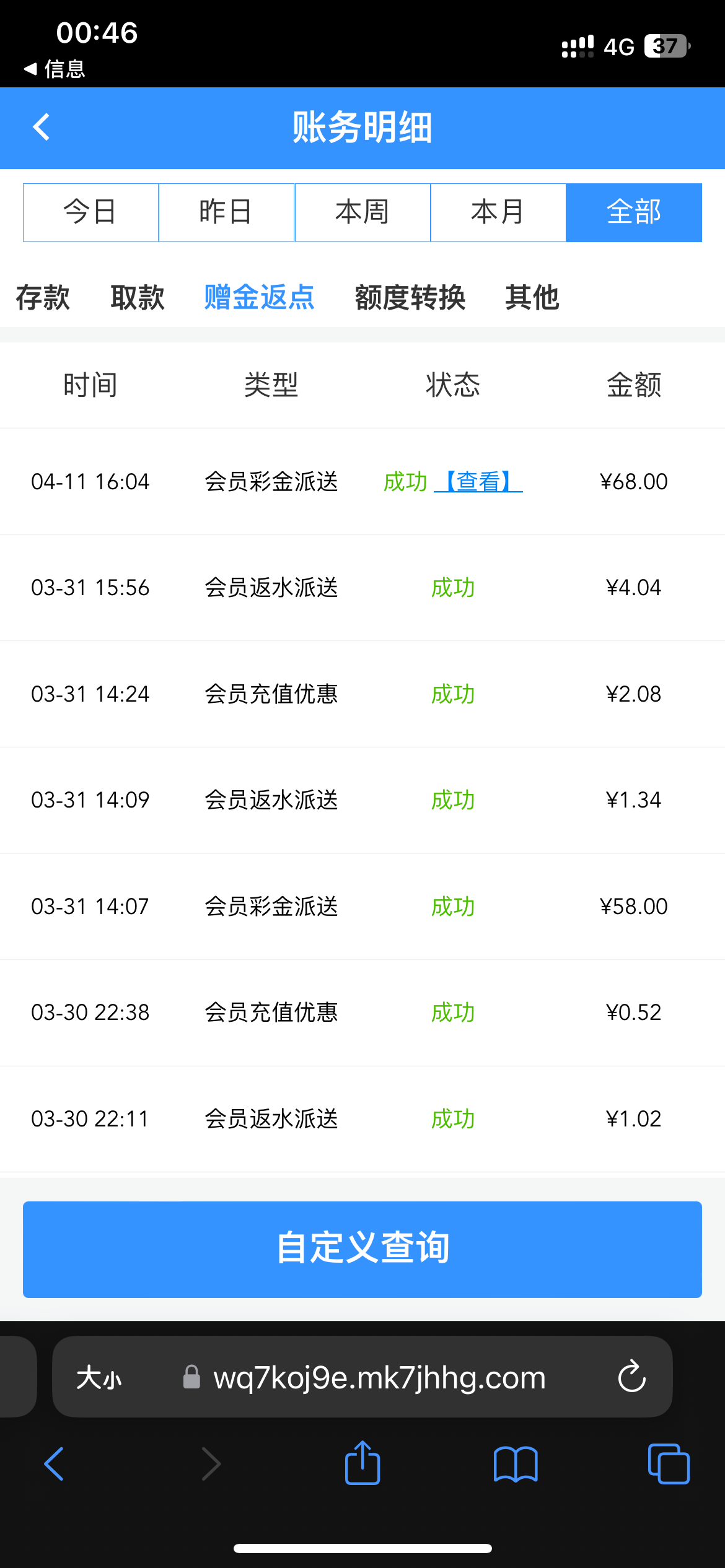This screenshot has width=725, height=1568.
Task: Show all open Safari tabs
Action: coord(668,1464)
